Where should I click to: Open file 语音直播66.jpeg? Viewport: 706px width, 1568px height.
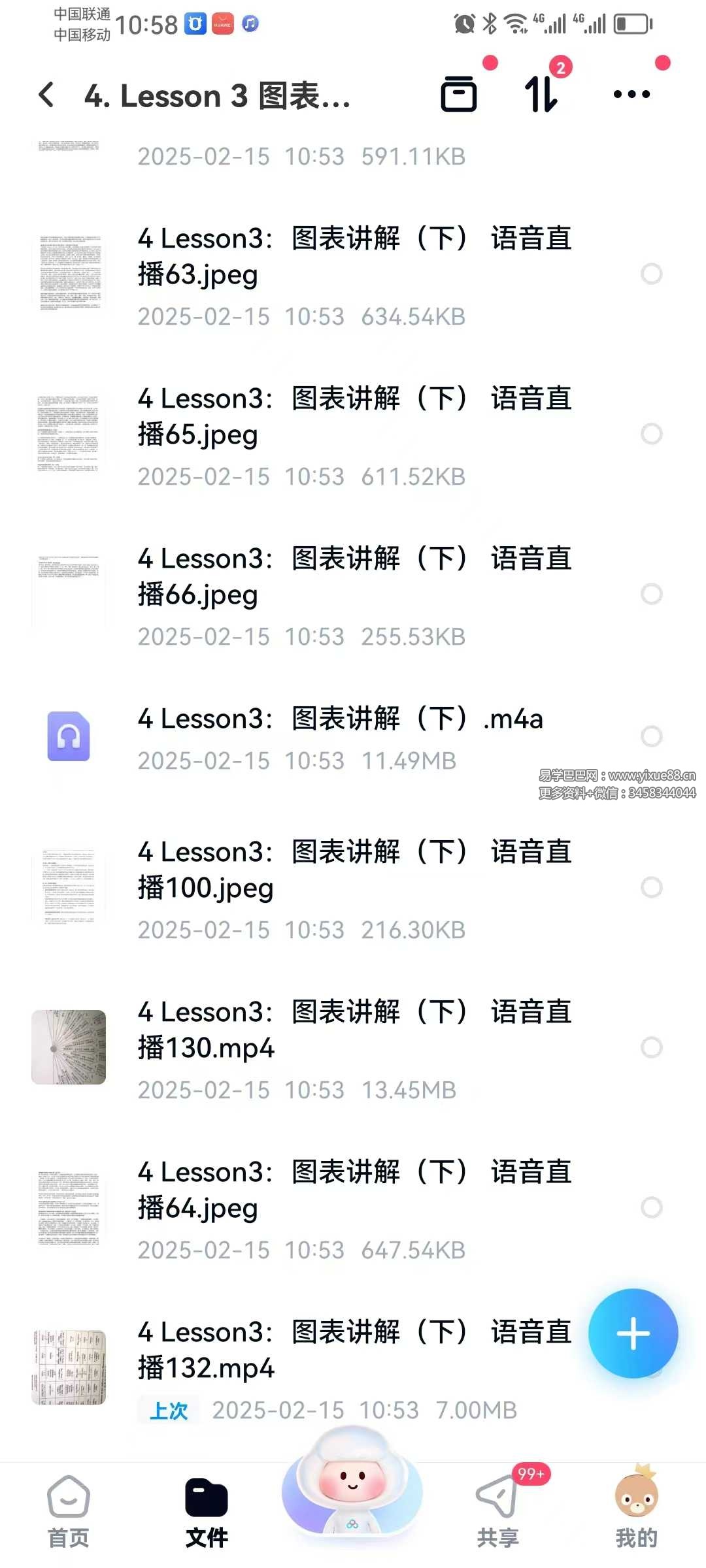coord(353,577)
